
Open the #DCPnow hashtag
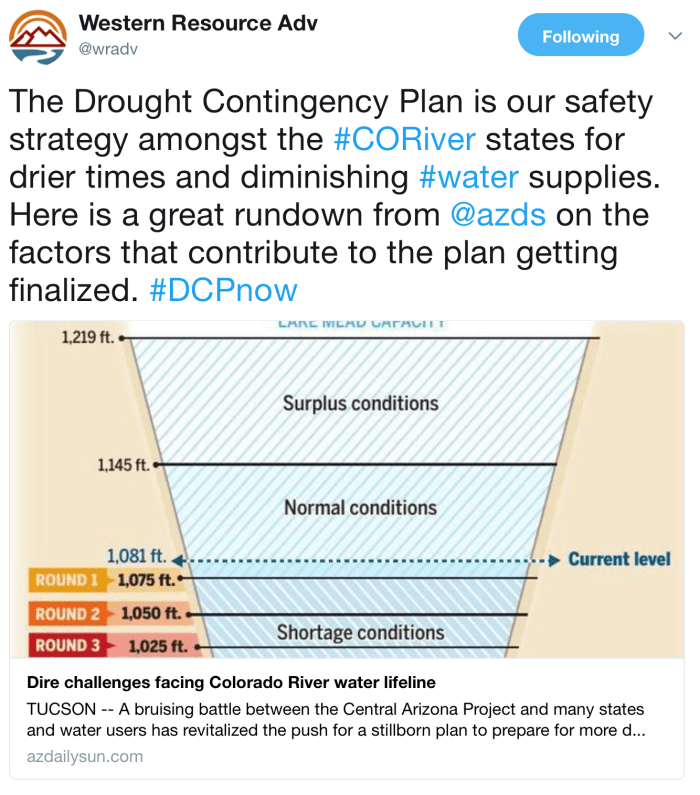point(223,290)
